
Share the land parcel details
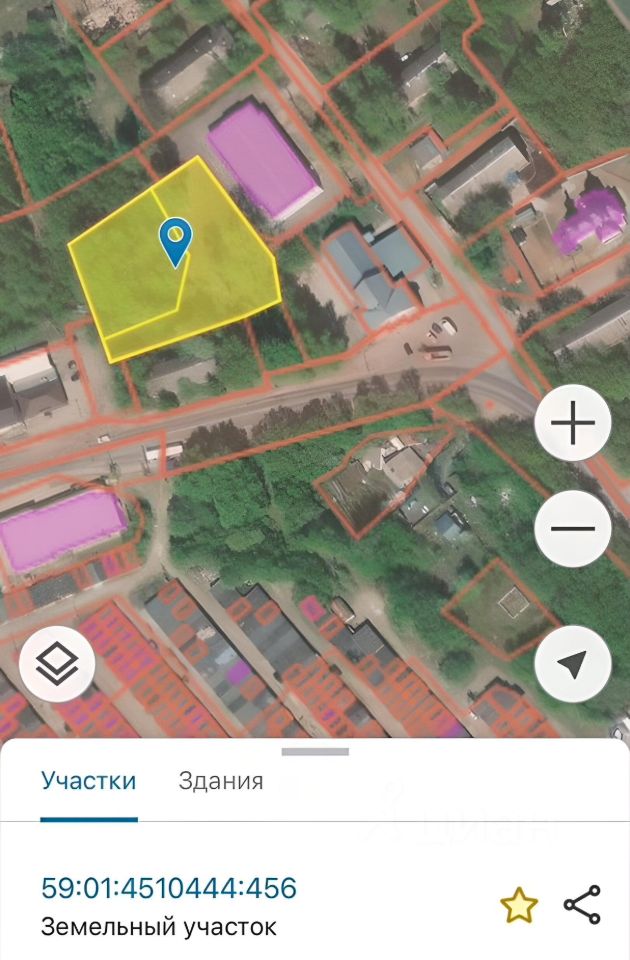tap(582, 905)
